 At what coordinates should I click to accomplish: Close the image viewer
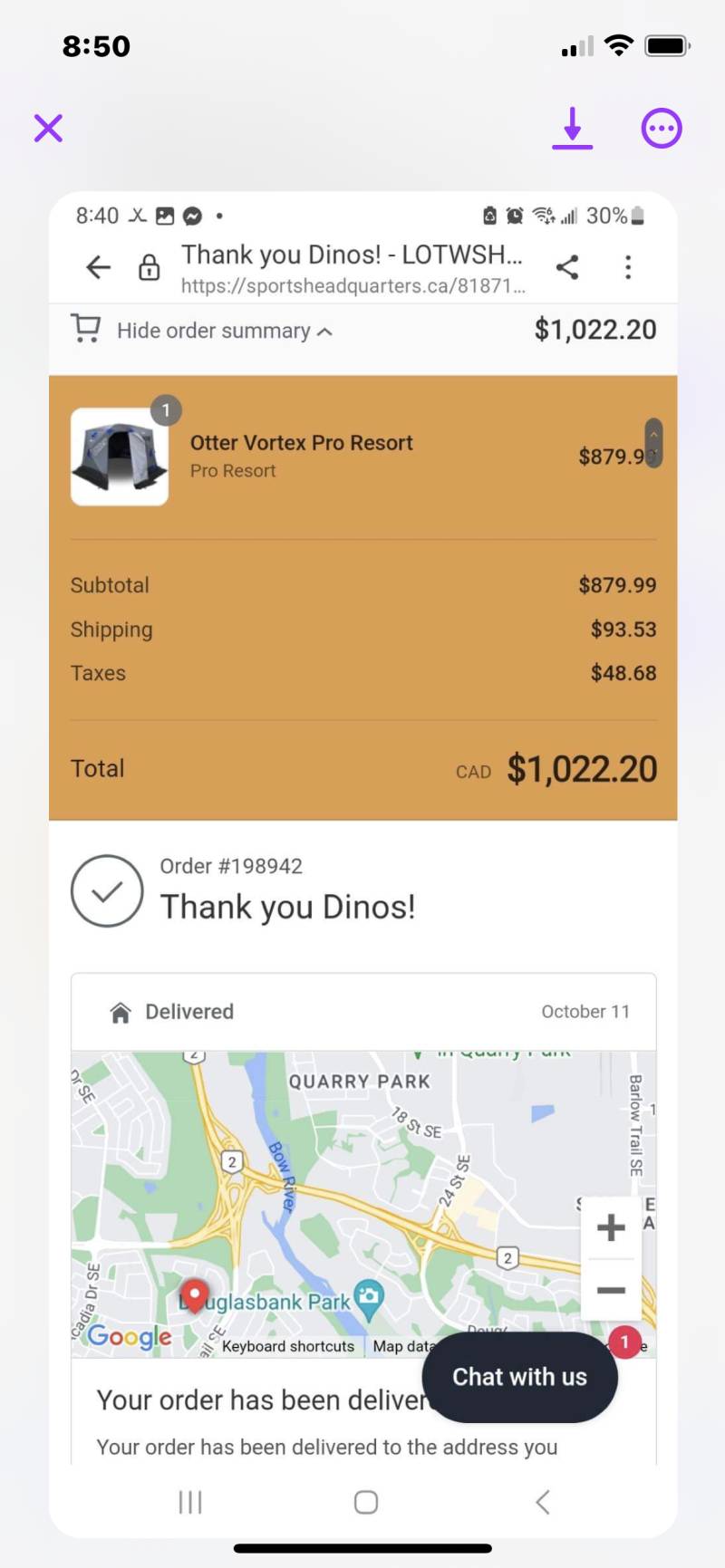(48, 128)
